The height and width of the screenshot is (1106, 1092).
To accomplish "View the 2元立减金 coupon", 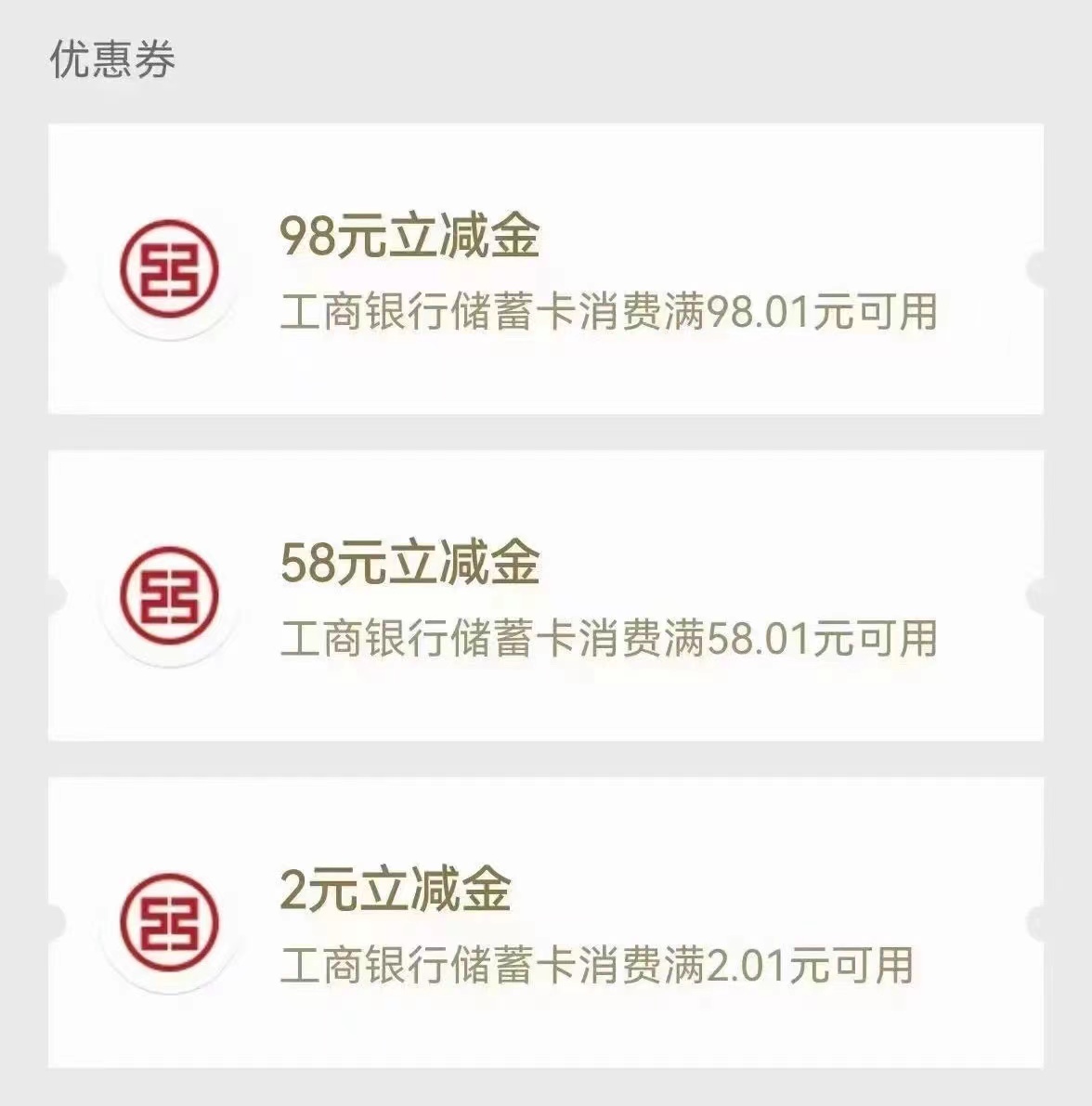I will pos(546,923).
